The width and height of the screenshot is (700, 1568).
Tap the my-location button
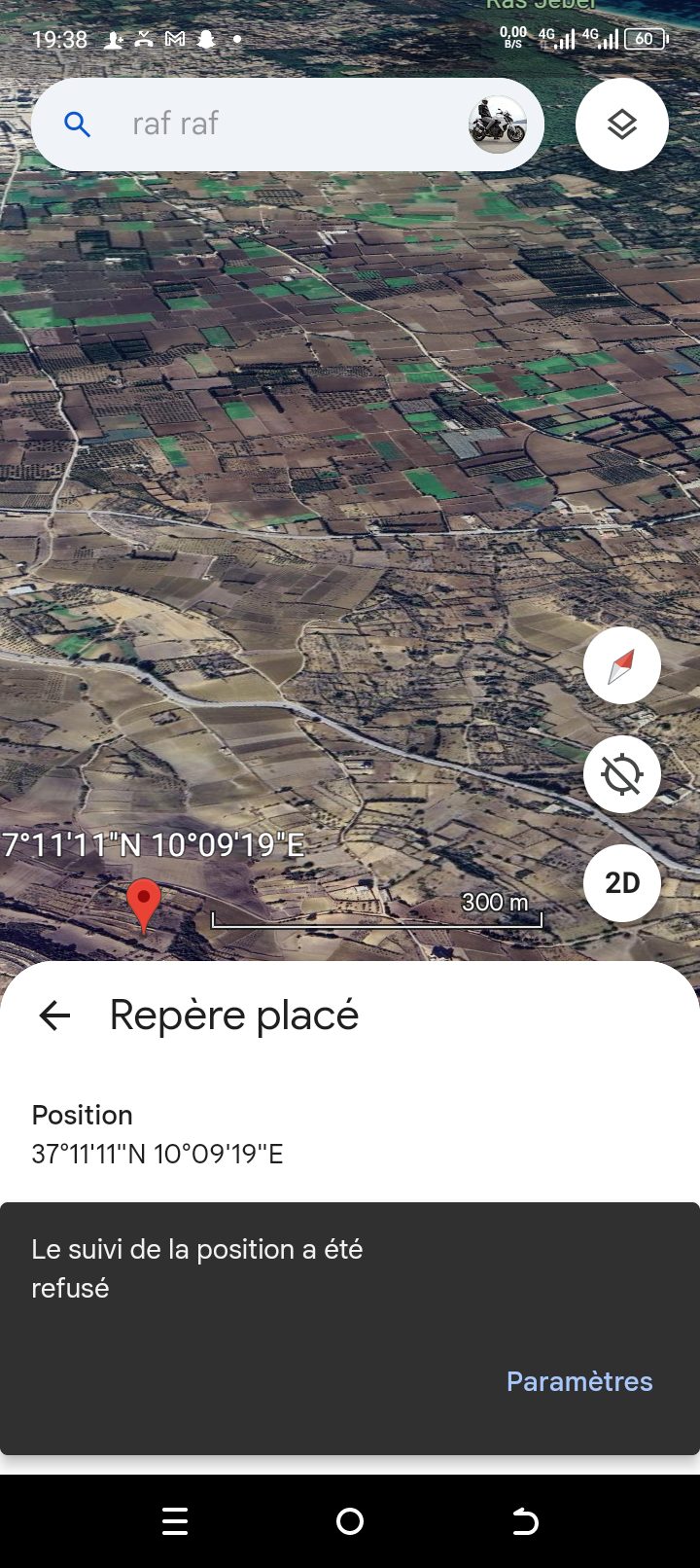[x=622, y=775]
